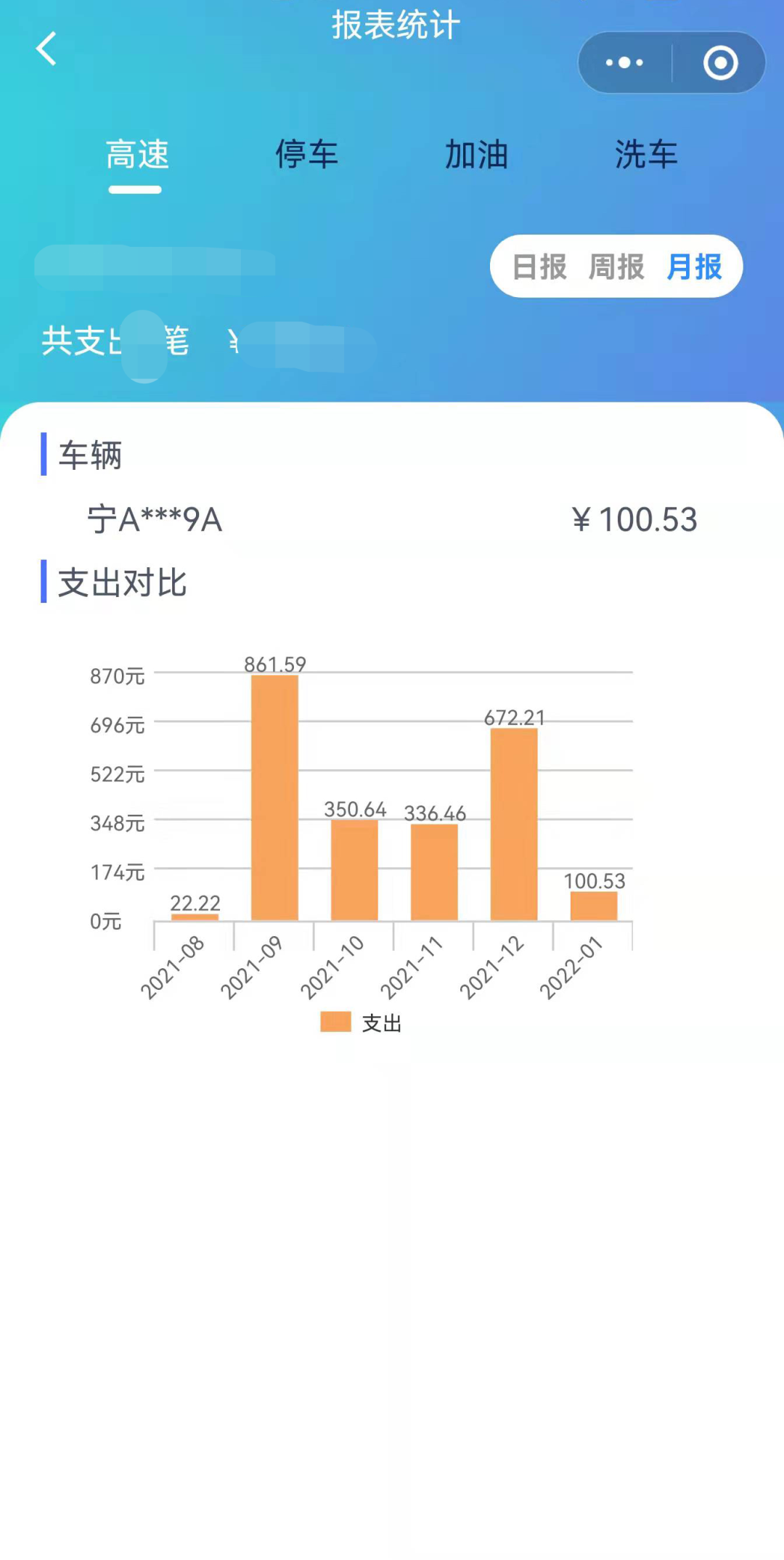
Task: Switch to the 停车 tab
Action: click(x=307, y=154)
